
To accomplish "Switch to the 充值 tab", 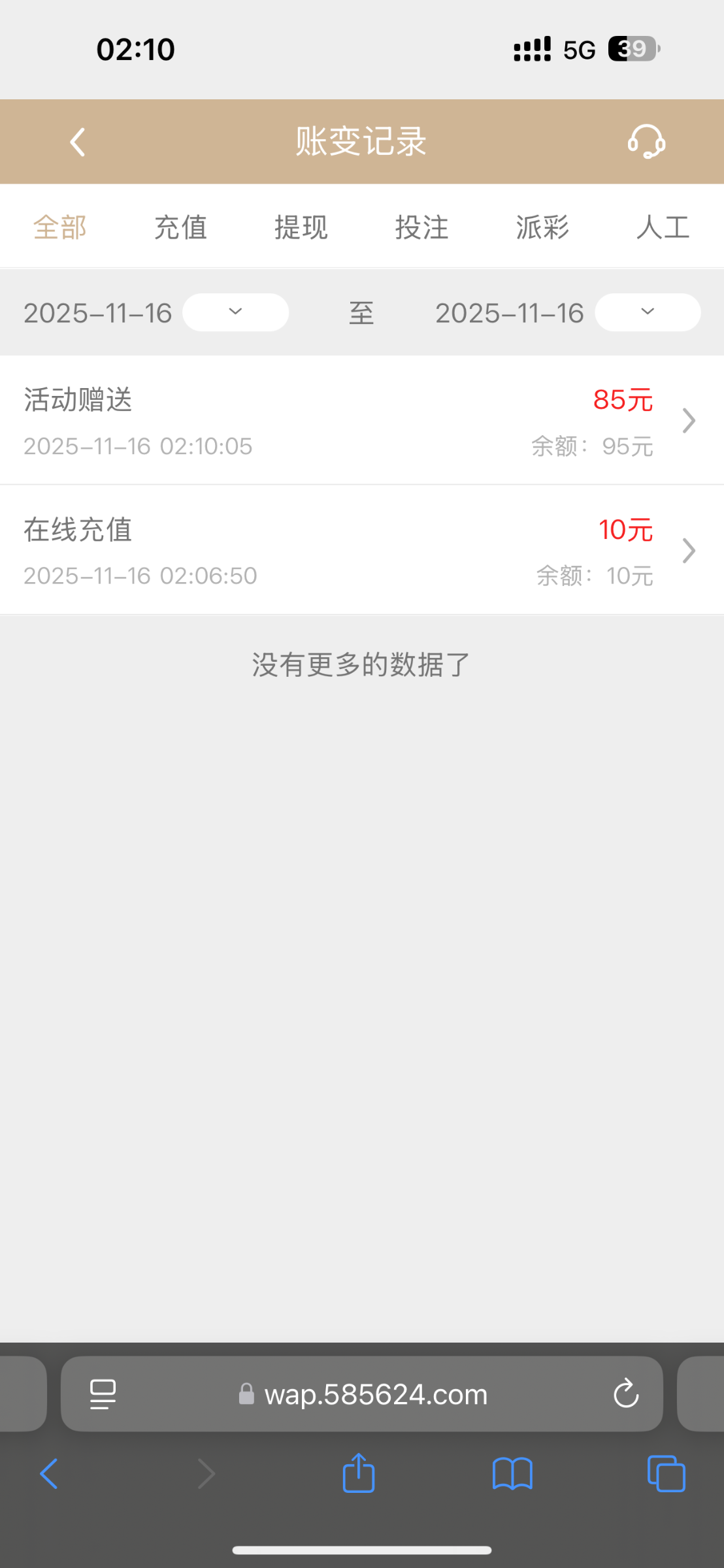I will [x=181, y=227].
